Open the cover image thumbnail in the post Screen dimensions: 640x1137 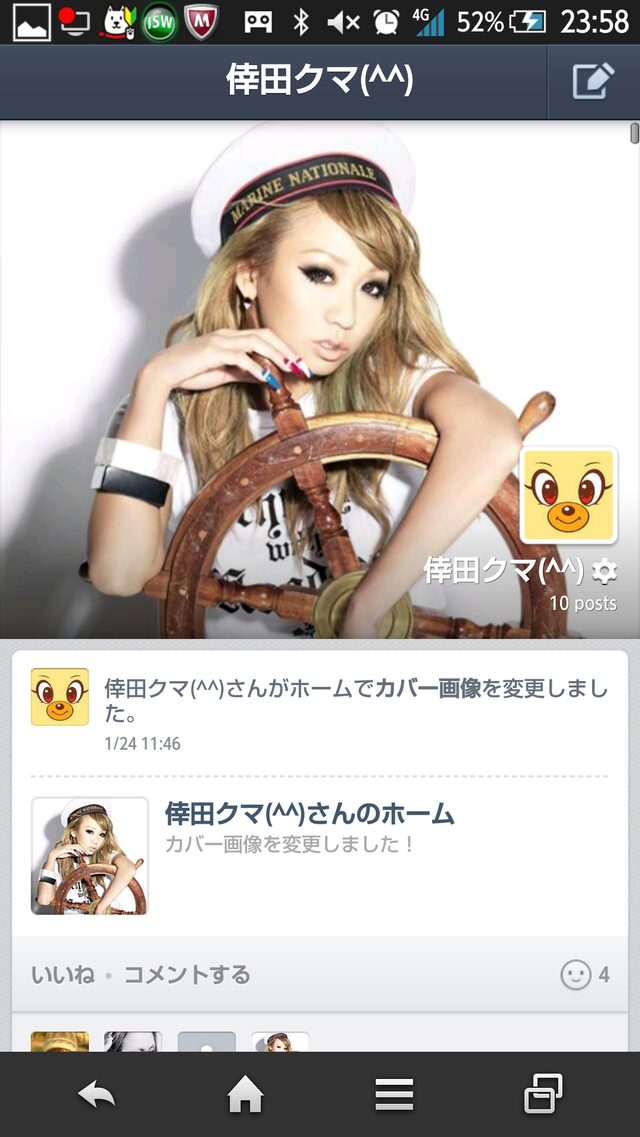(x=89, y=856)
